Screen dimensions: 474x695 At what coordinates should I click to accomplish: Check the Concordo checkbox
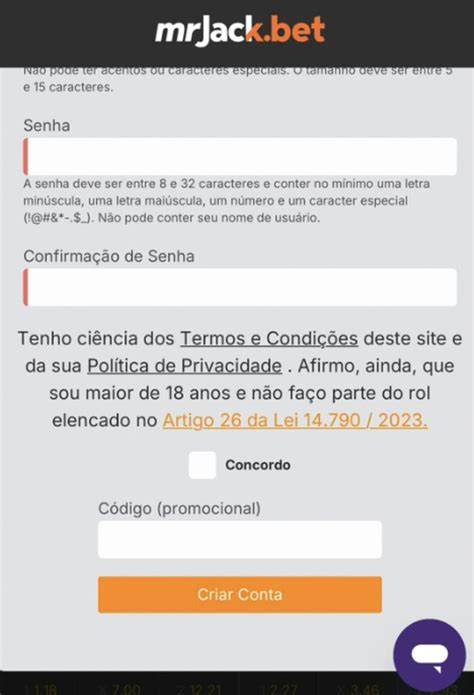point(202,465)
